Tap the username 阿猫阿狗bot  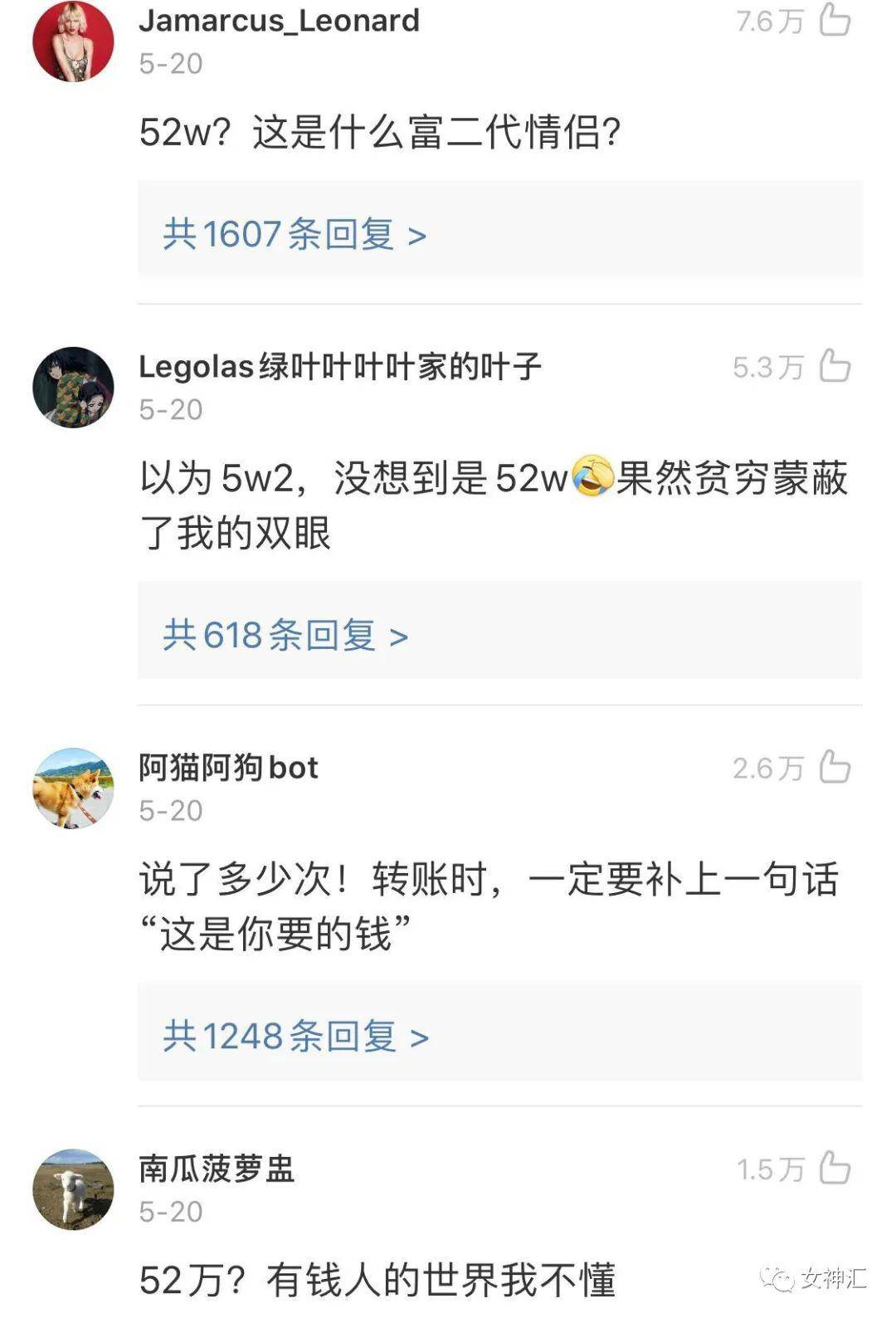coord(228,768)
